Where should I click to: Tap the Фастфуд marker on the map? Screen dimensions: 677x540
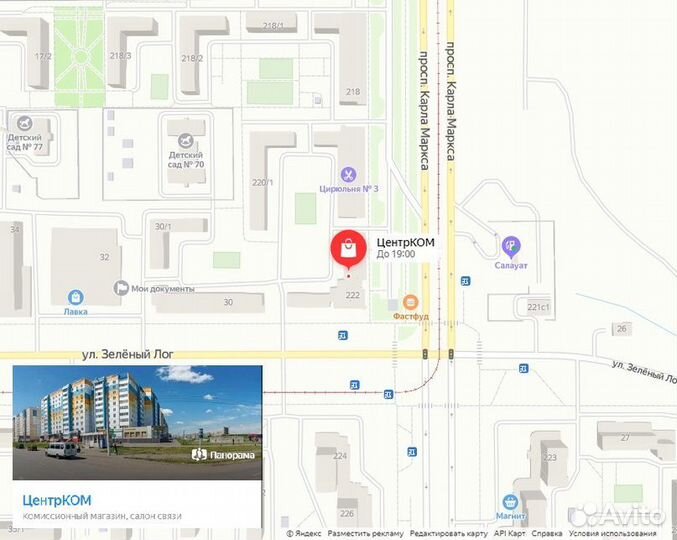pyautogui.click(x=410, y=302)
